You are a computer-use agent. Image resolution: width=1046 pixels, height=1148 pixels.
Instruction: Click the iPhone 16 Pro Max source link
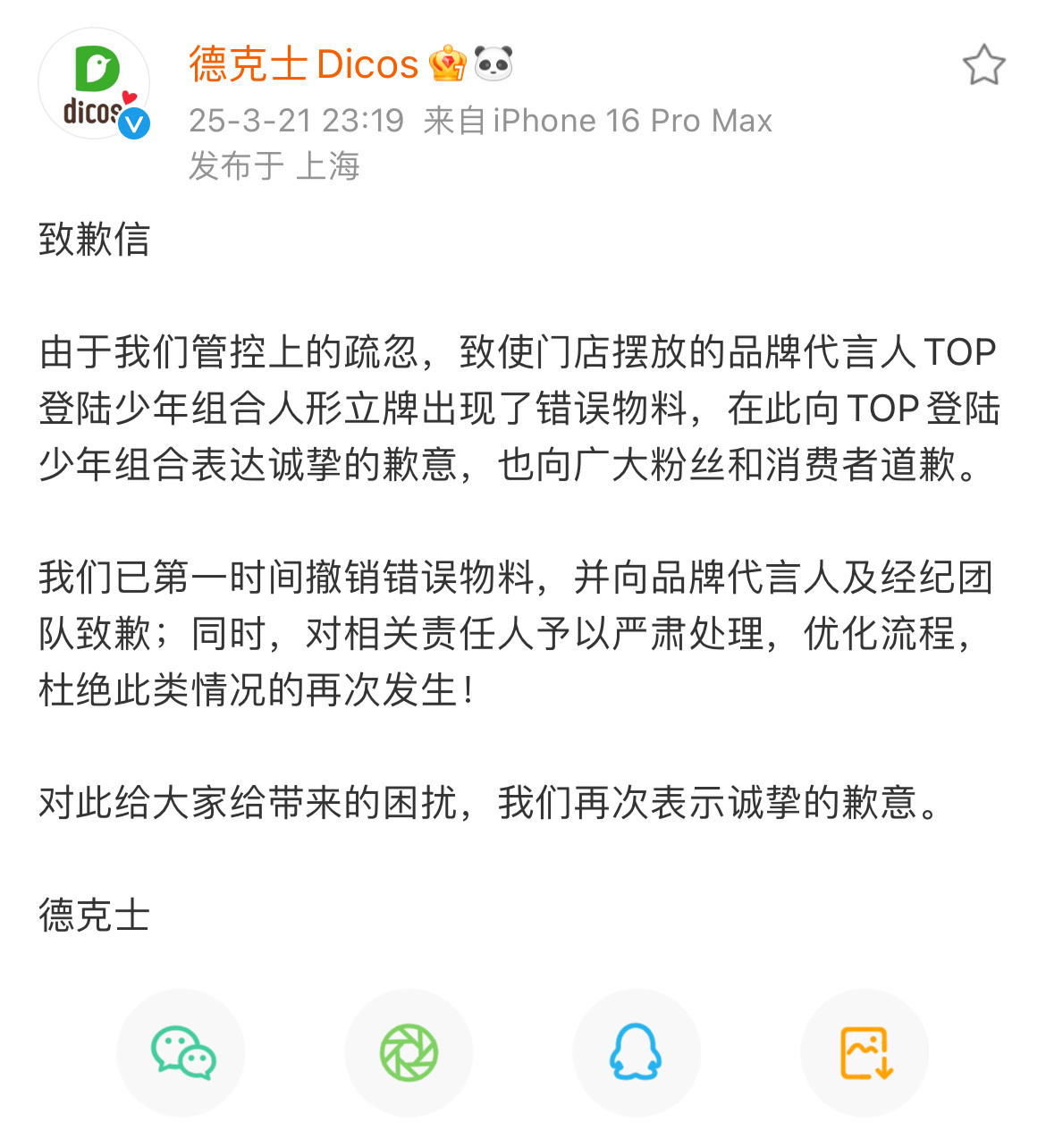631,120
